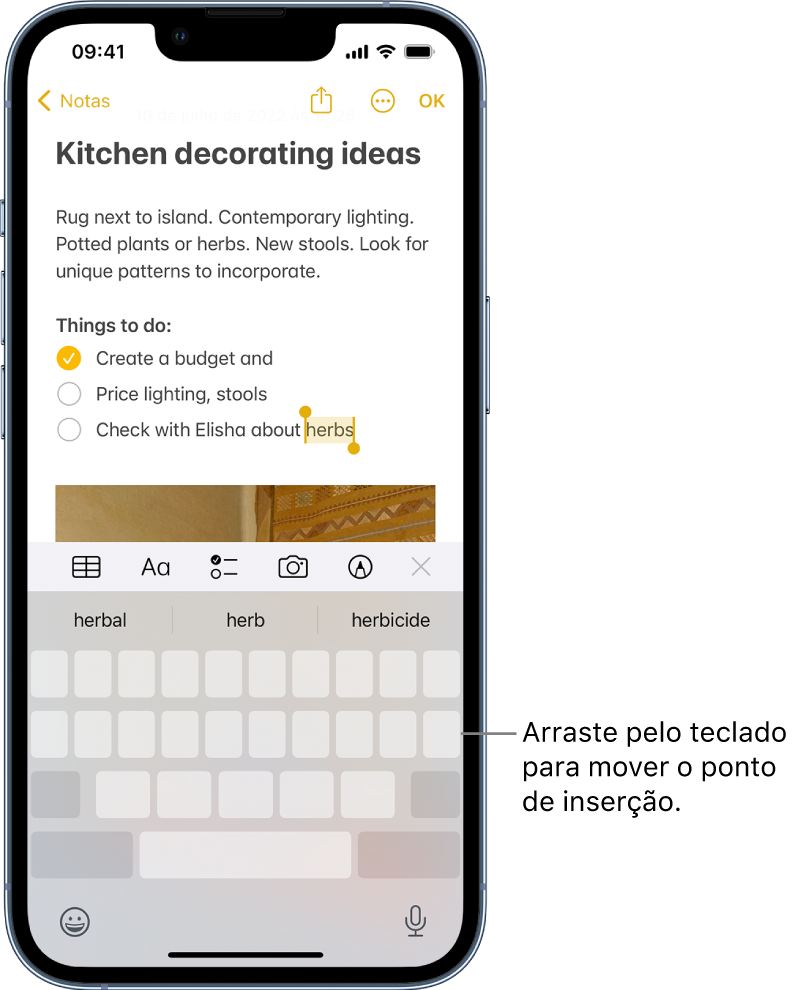798x990 pixels.
Task: Insert a table into the note
Action: [86, 567]
